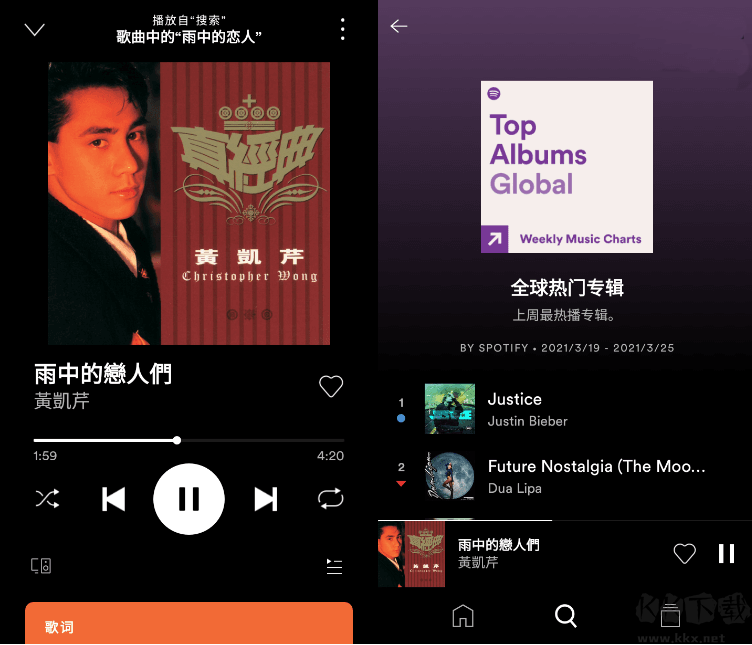Turn on repeat mode
The image size is (752, 645).
point(331,499)
